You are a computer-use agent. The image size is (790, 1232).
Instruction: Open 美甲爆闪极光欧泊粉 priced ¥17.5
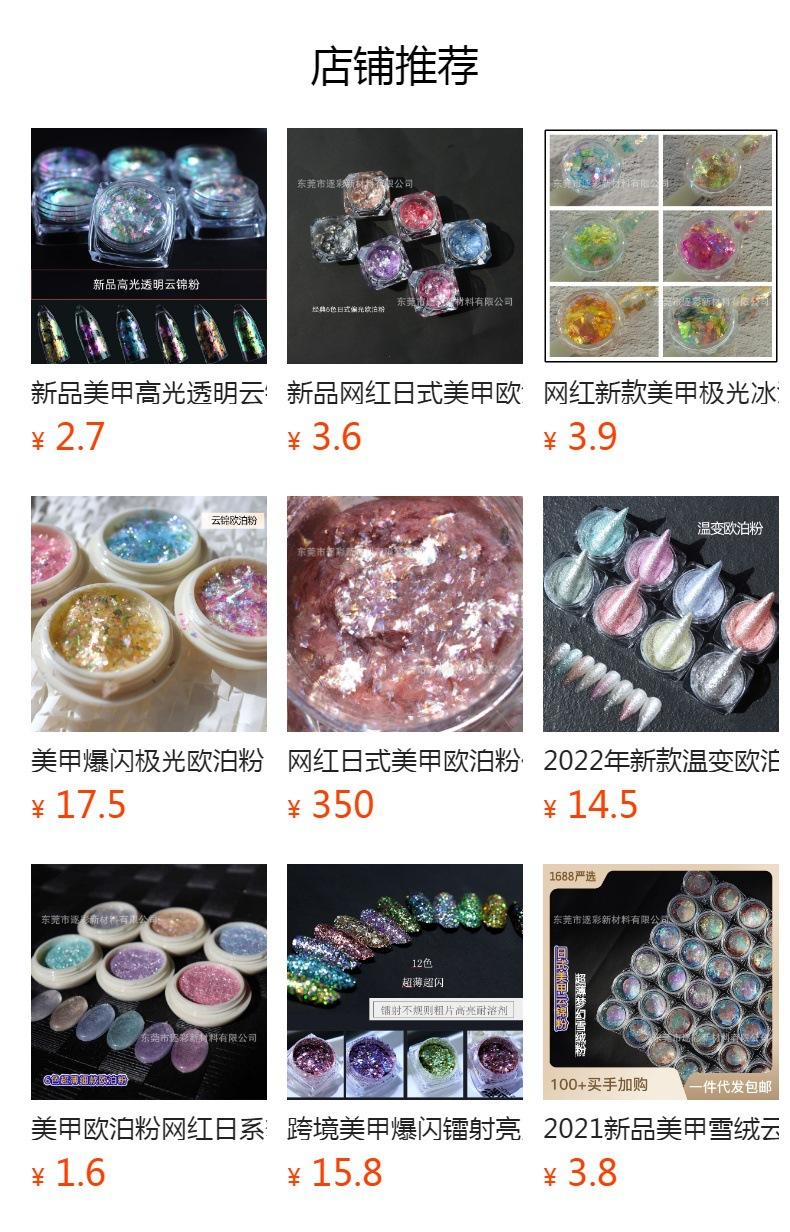coord(149,614)
